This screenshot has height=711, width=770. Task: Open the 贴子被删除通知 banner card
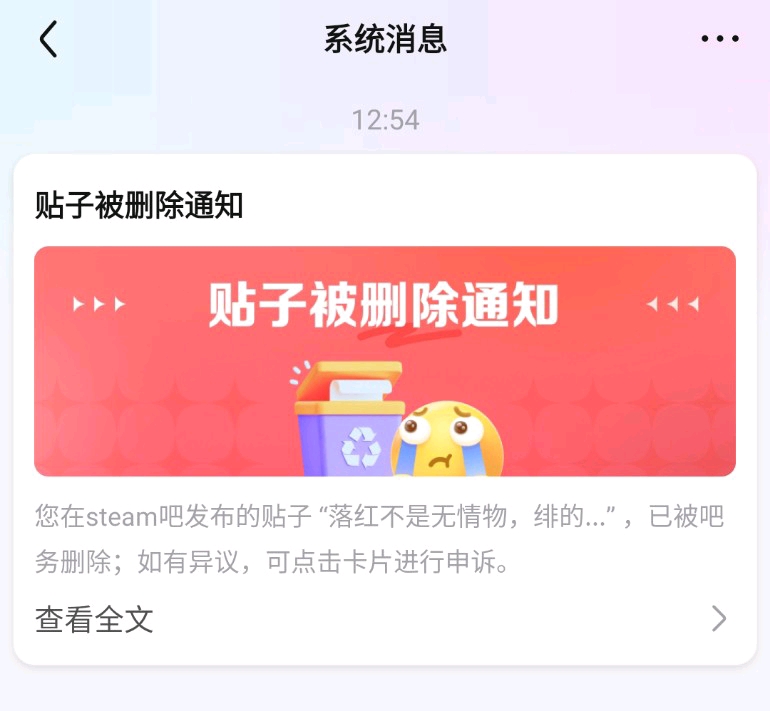coord(385,361)
